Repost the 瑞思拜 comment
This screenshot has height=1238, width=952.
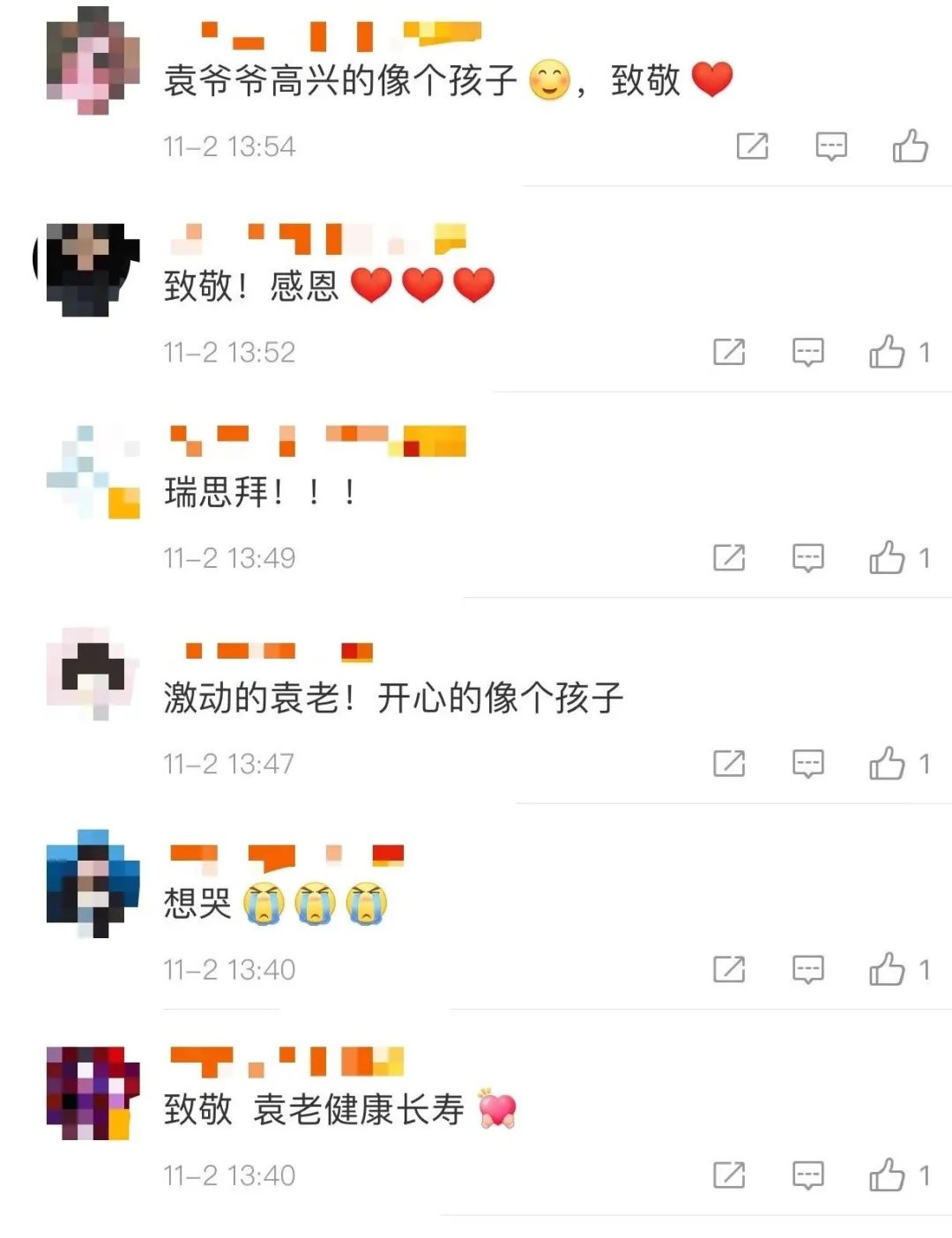[x=729, y=557]
